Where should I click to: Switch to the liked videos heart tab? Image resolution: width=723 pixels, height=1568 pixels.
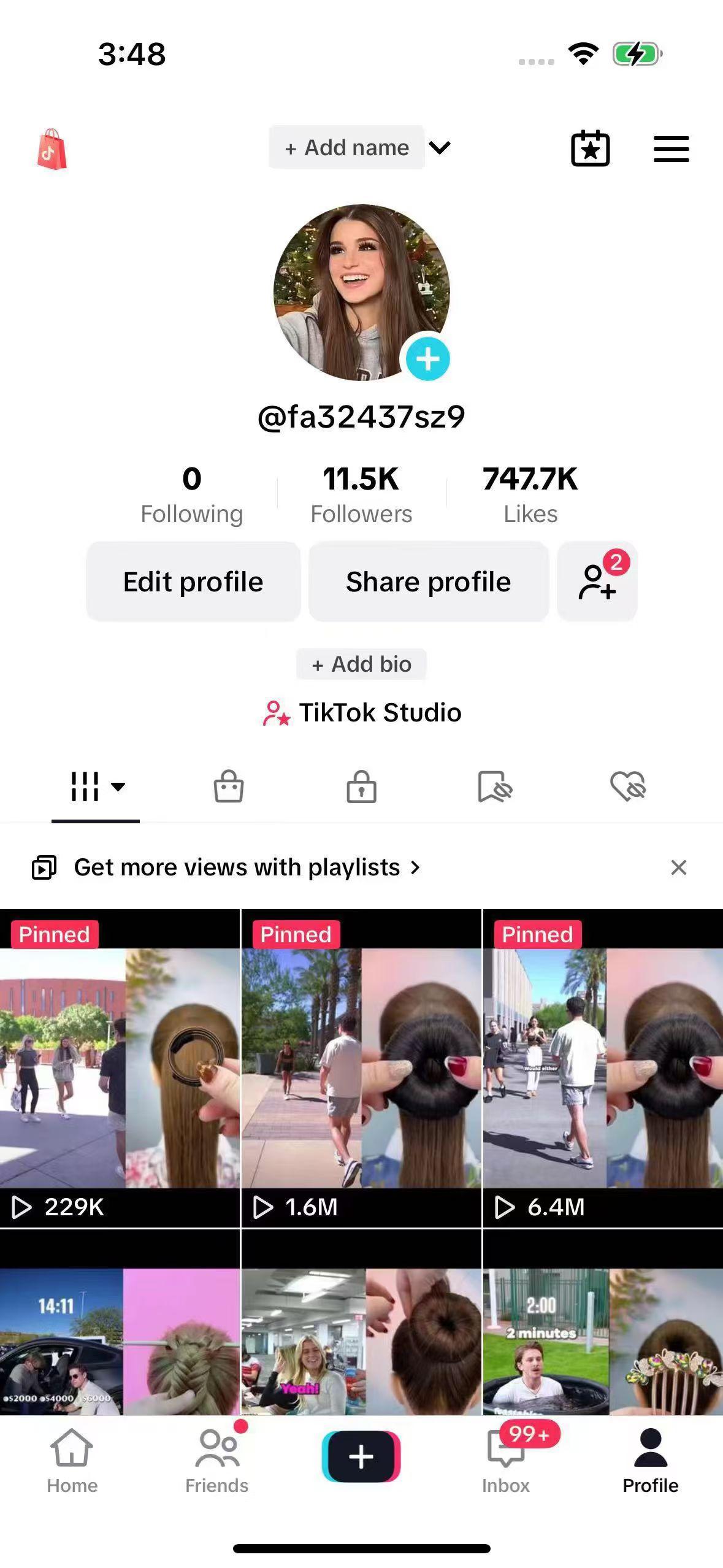pos(628,786)
